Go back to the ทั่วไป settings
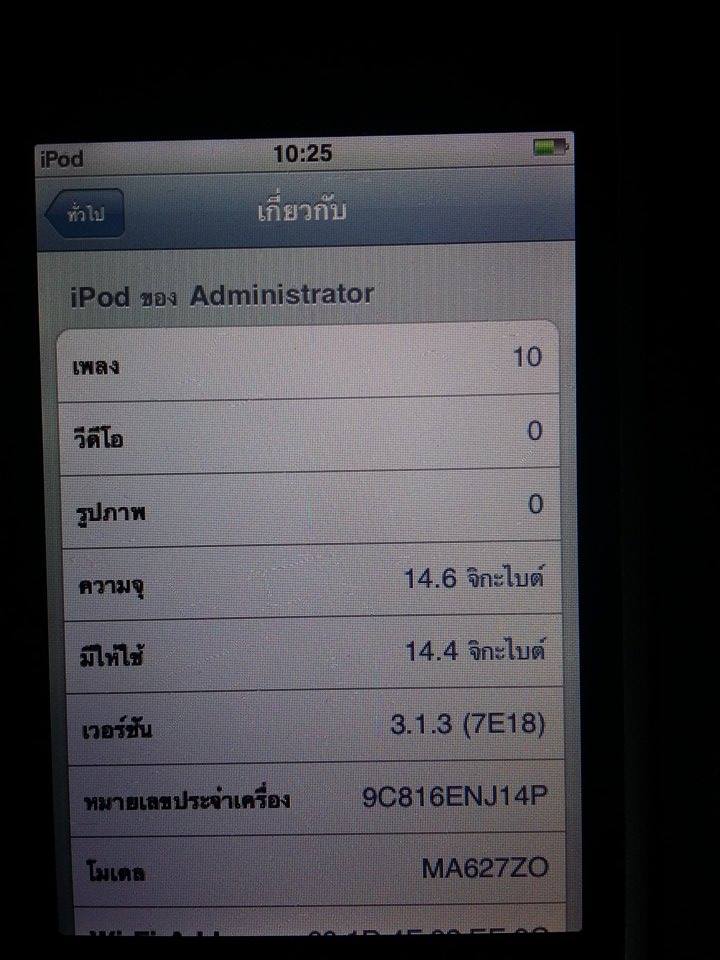 (85, 213)
